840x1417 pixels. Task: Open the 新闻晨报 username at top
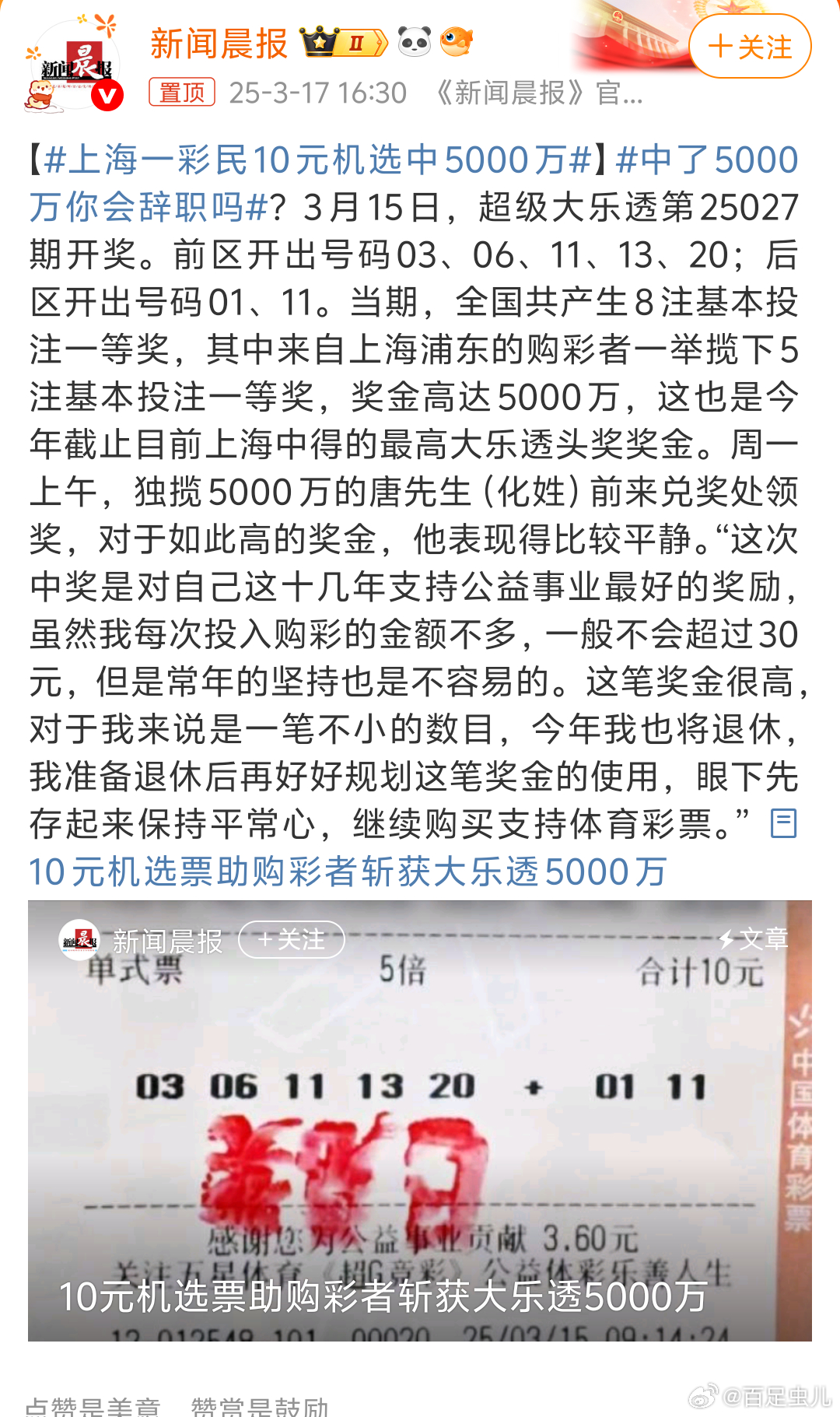tap(219, 44)
